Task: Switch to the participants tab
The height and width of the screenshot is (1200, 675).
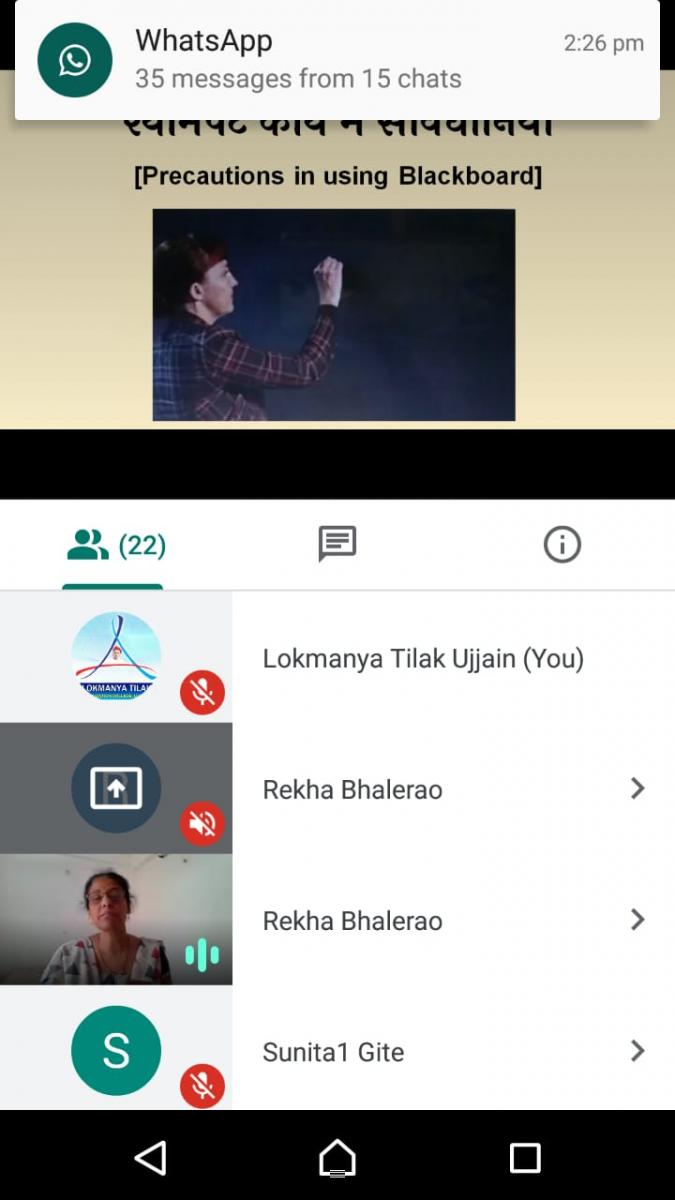Action: (x=113, y=545)
